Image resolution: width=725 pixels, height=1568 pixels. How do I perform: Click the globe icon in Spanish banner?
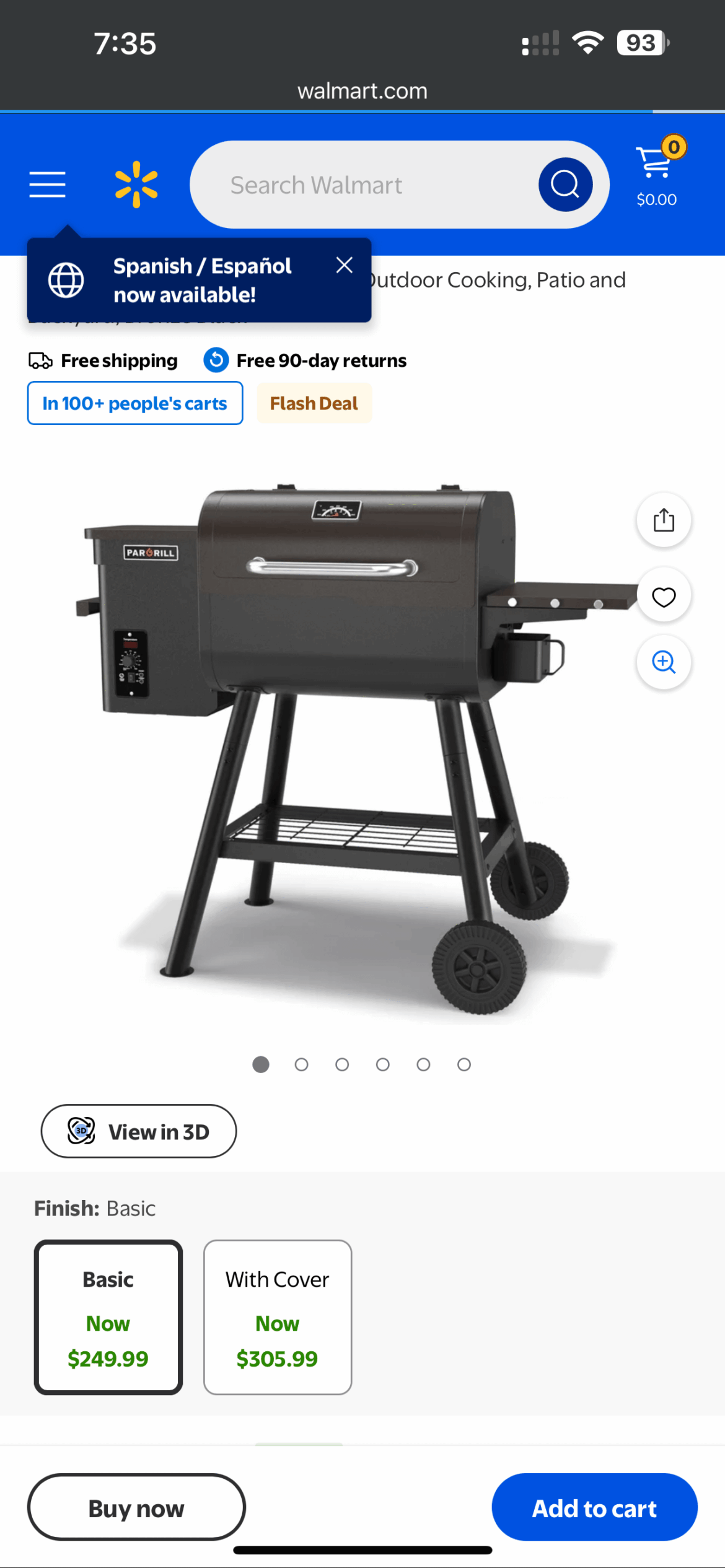64,279
